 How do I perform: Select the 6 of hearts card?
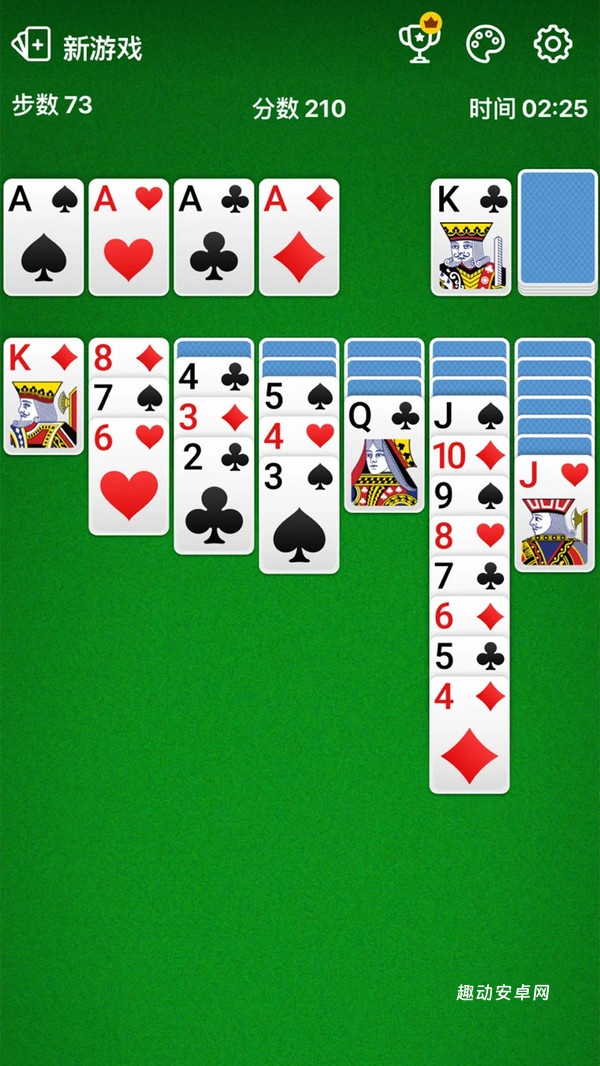click(129, 477)
